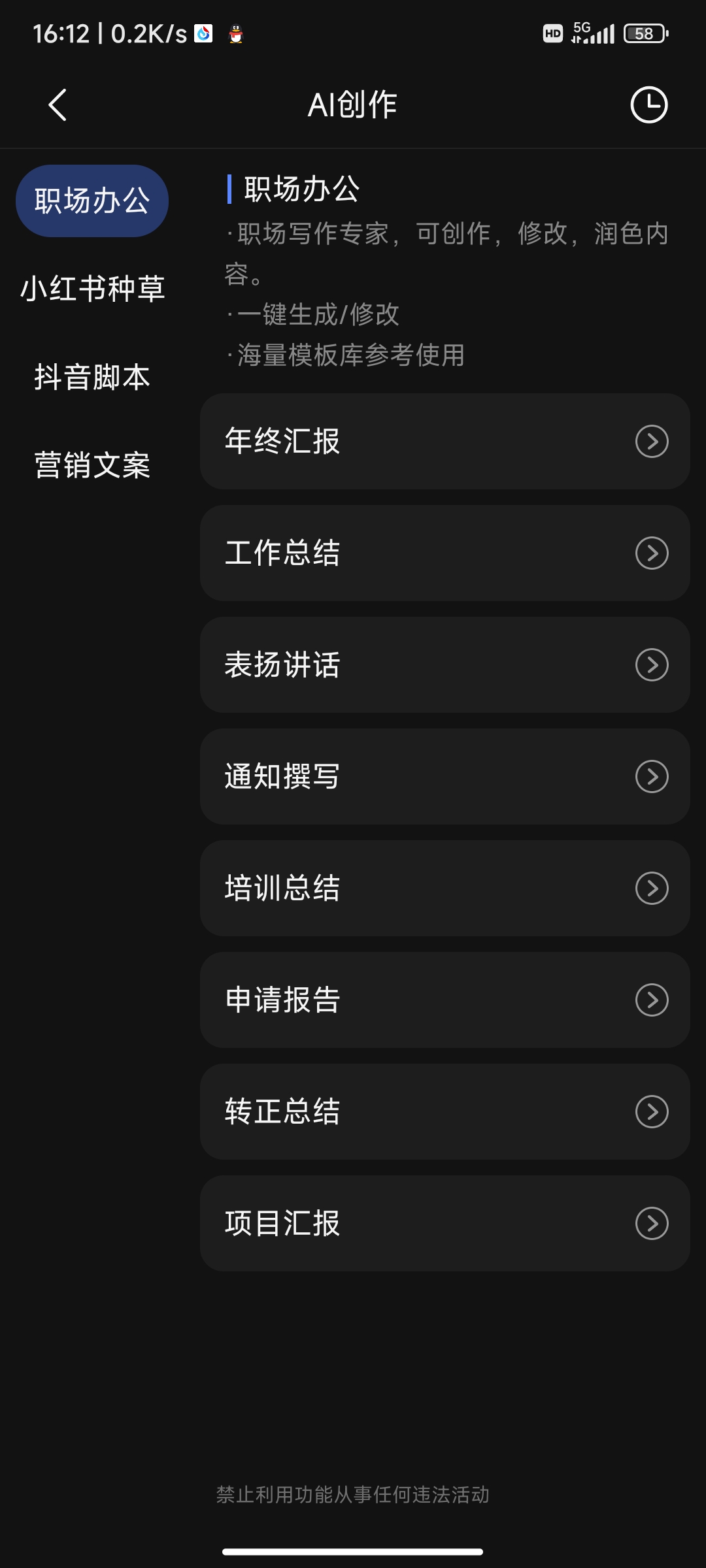Image resolution: width=706 pixels, height=1568 pixels.
Task: Choose the 表扬讲话 option
Action: [445, 664]
